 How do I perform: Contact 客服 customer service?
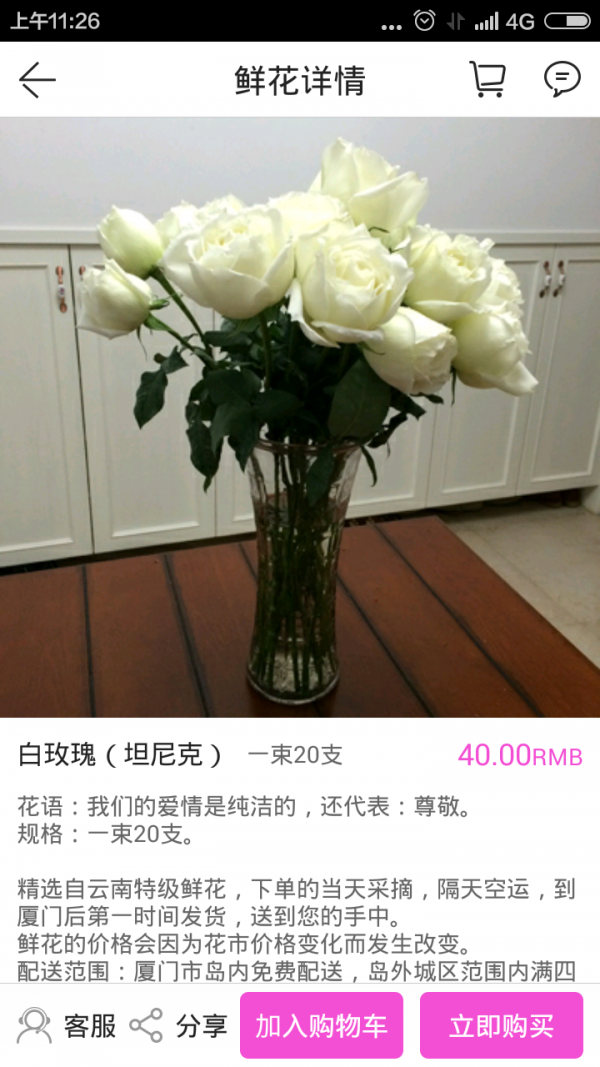tap(67, 1025)
